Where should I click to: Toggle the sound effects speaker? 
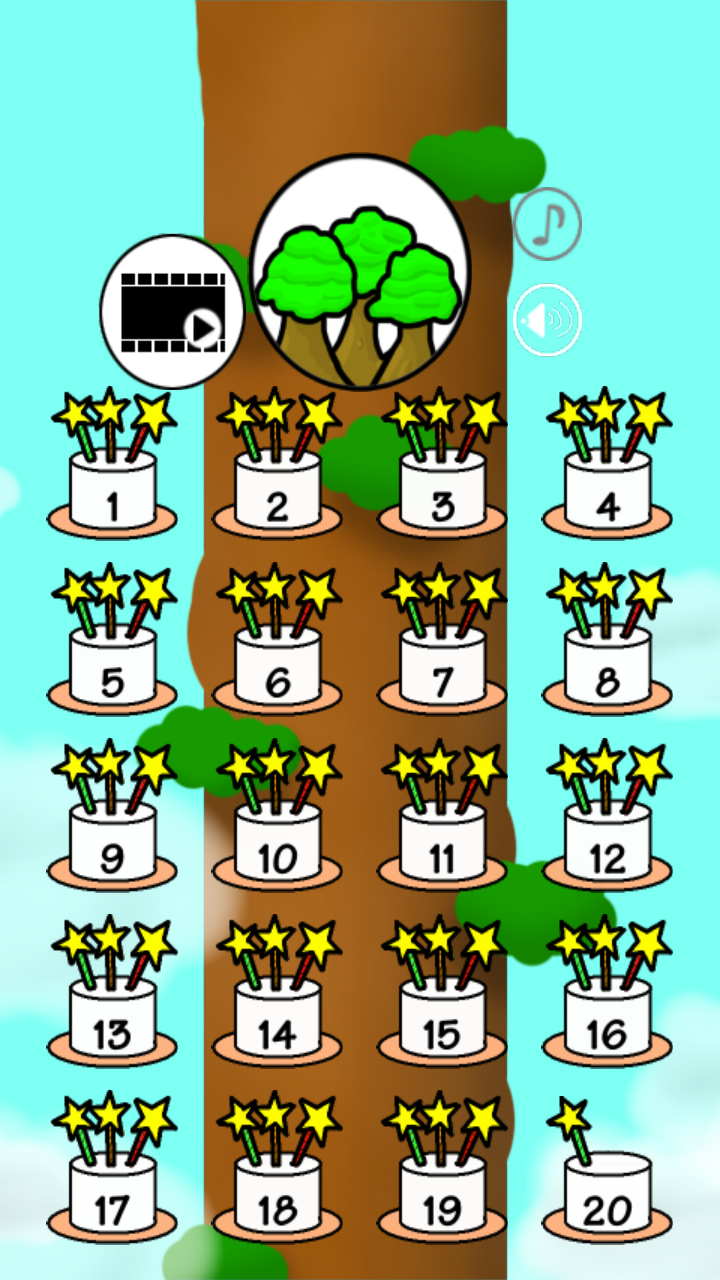(x=547, y=320)
